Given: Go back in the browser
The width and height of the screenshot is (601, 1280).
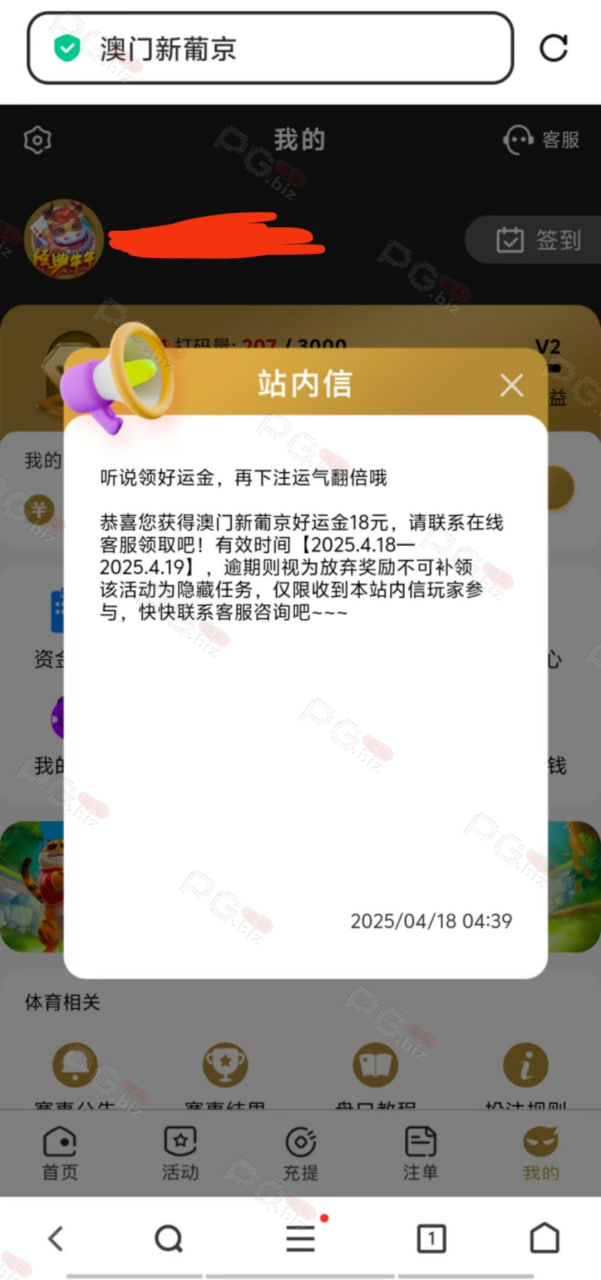Looking at the screenshot, I should click(56, 1238).
